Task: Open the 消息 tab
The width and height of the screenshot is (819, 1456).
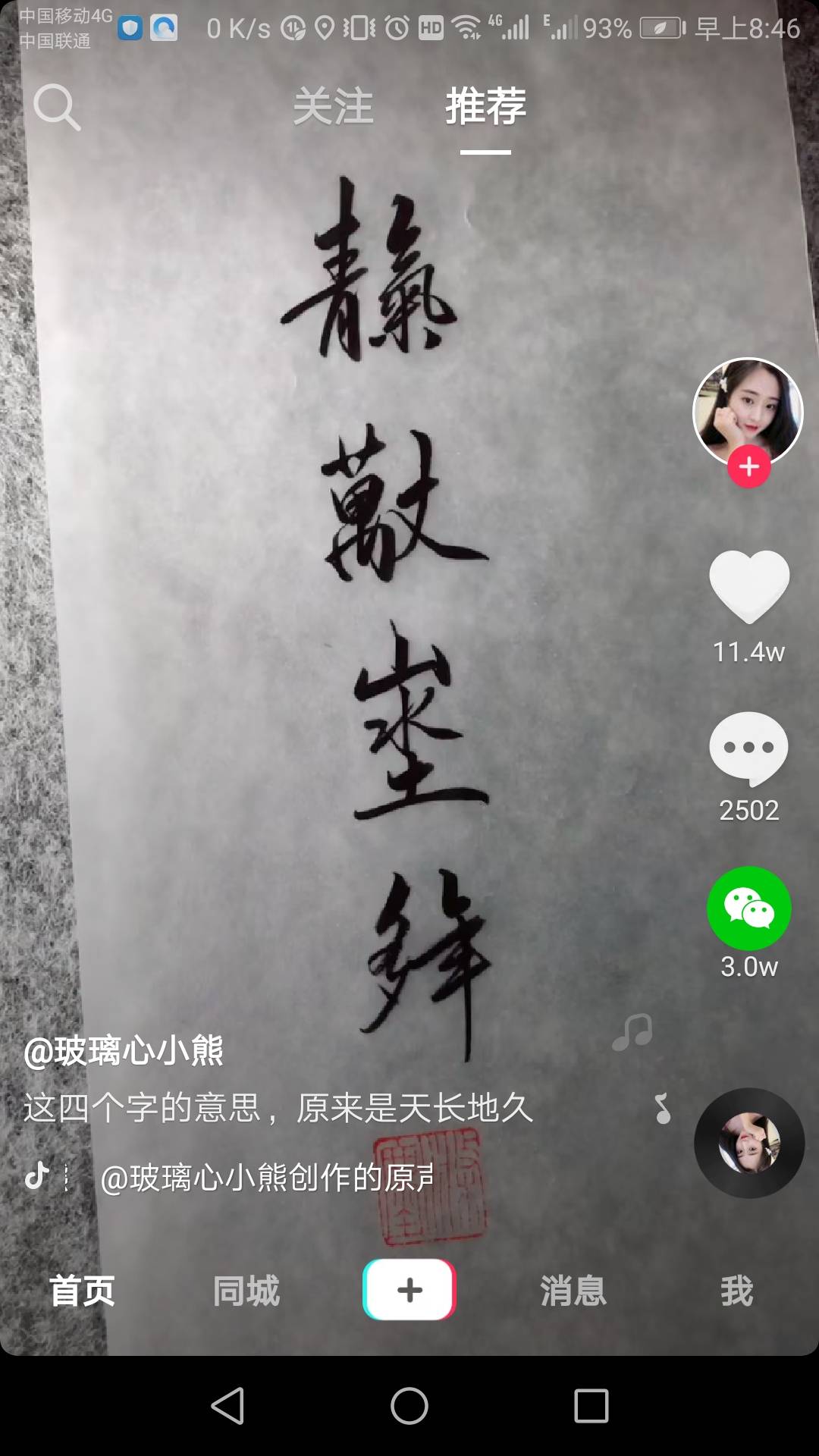Action: [x=573, y=1291]
